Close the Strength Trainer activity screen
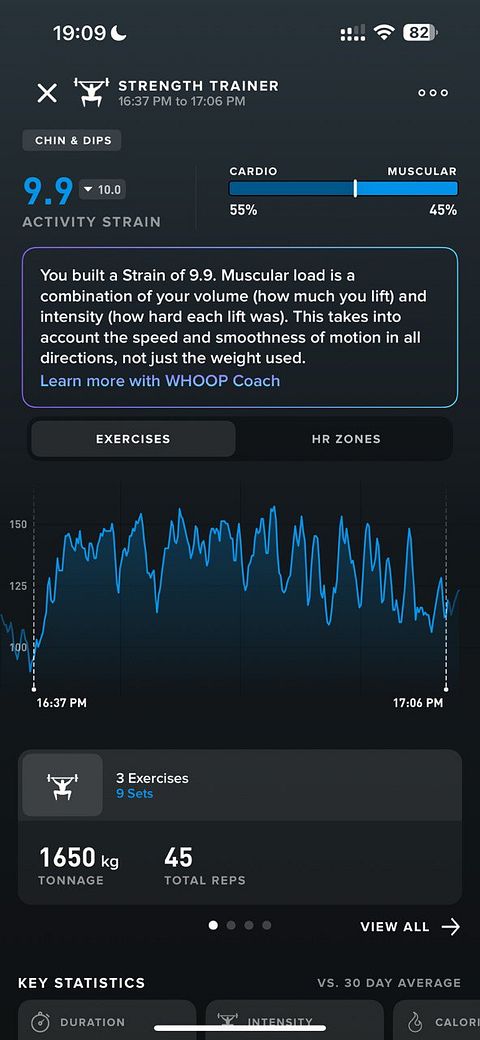This screenshot has height=1040, width=480. tap(47, 93)
